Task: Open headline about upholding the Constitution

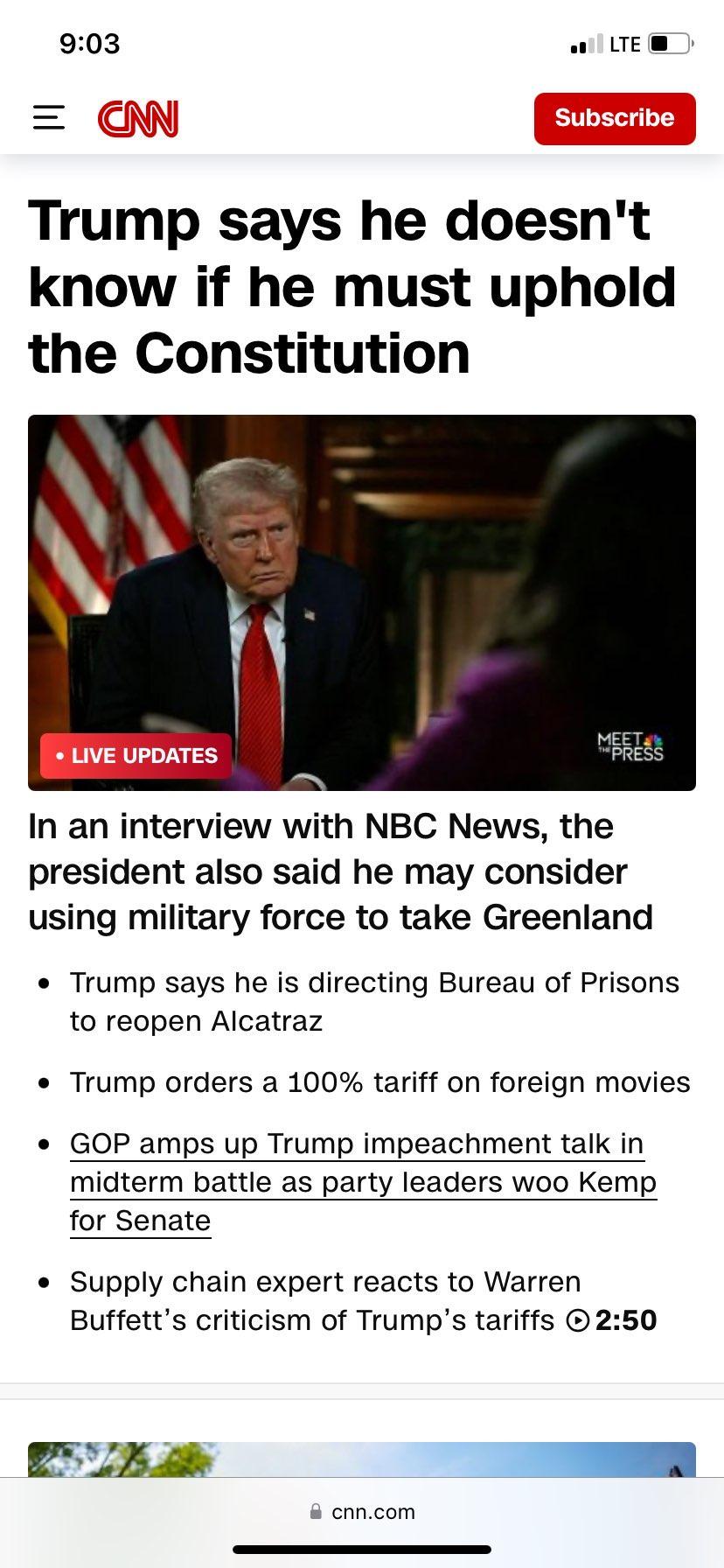Action: (352, 286)
